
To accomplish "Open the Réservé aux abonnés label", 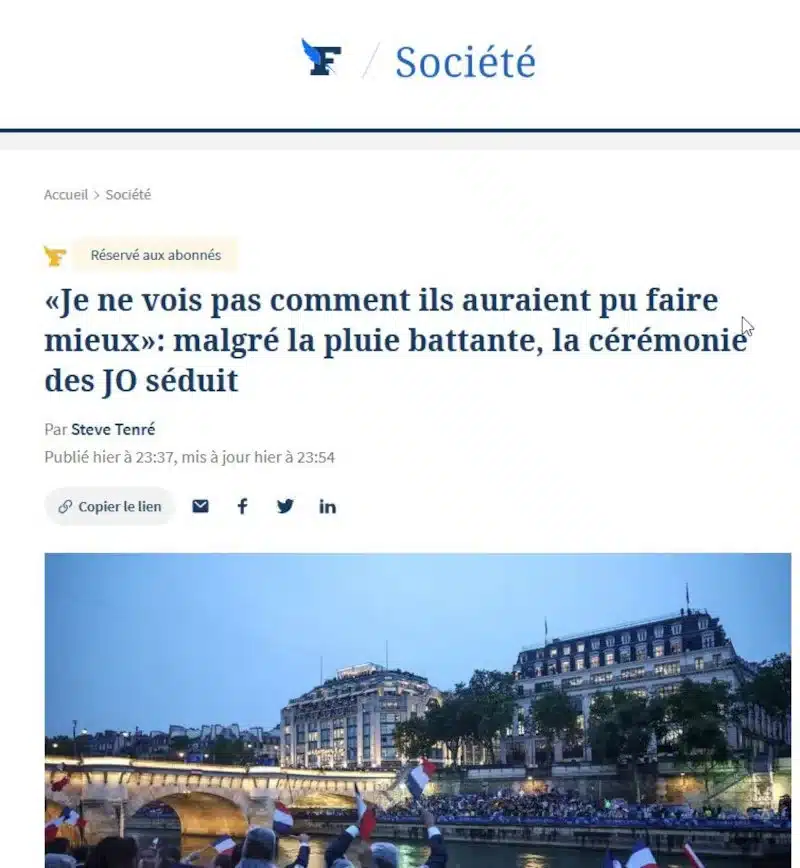I will (155, 255).
